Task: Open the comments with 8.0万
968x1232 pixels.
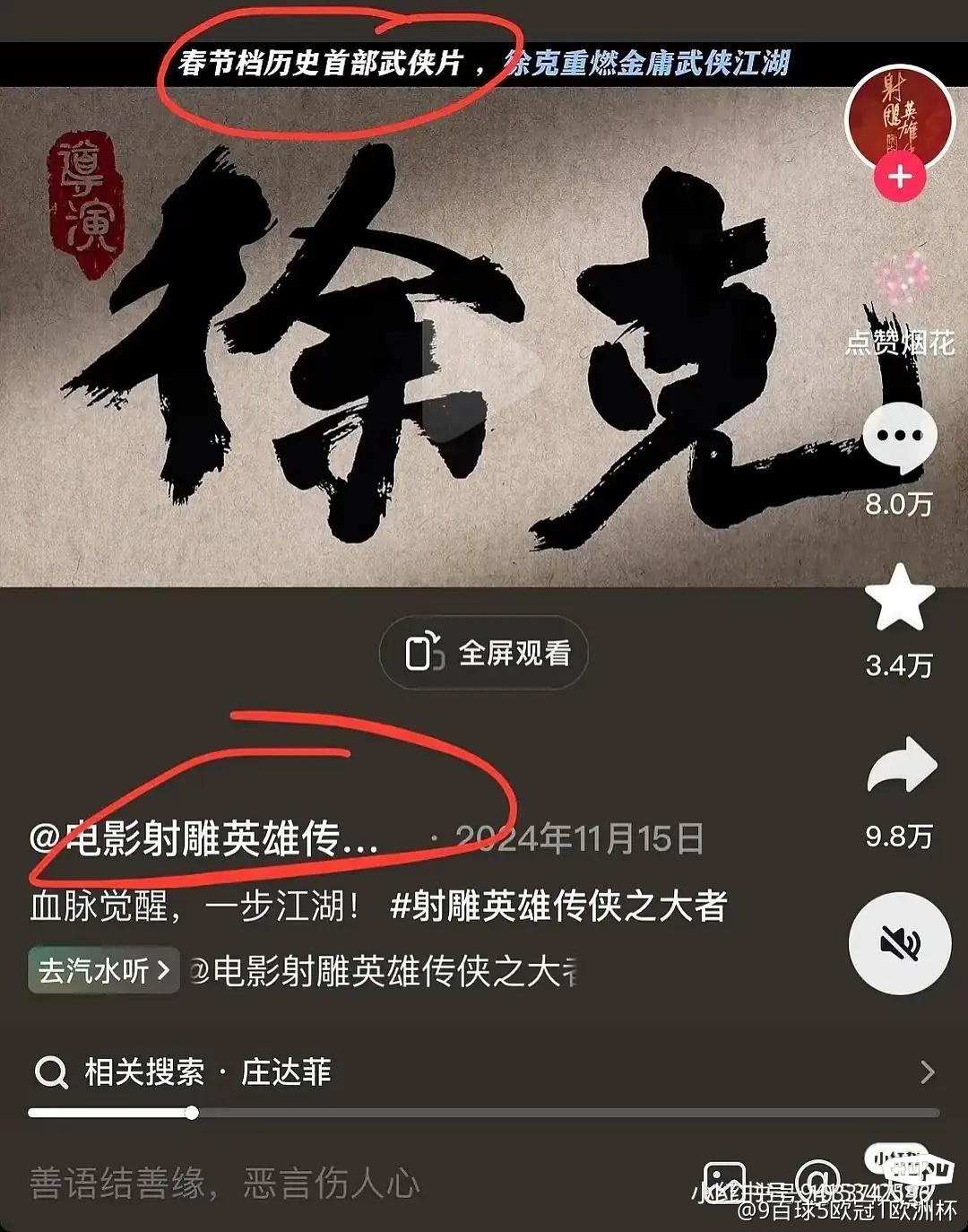Action: (x=899, y=439)
